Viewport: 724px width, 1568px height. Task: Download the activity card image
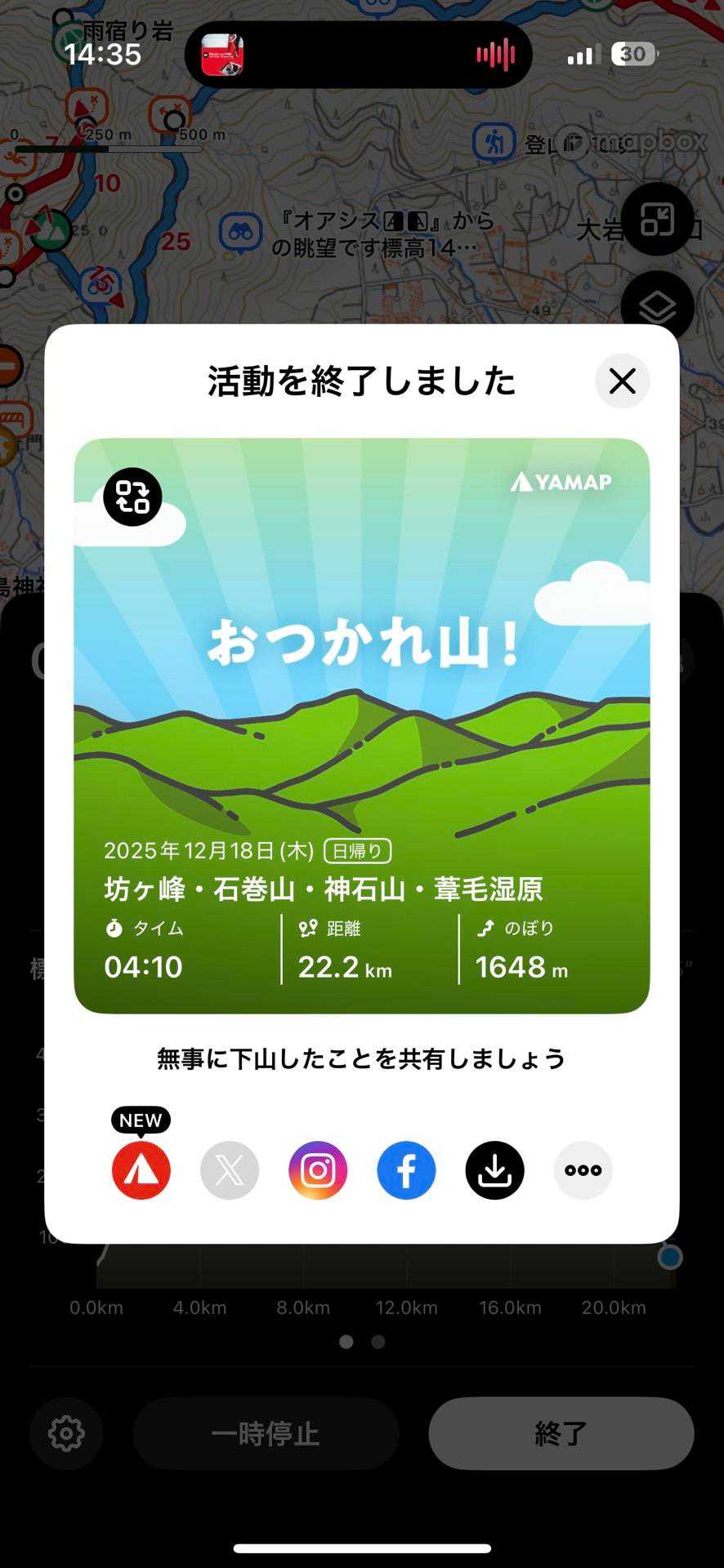[x=494, y=1170]
